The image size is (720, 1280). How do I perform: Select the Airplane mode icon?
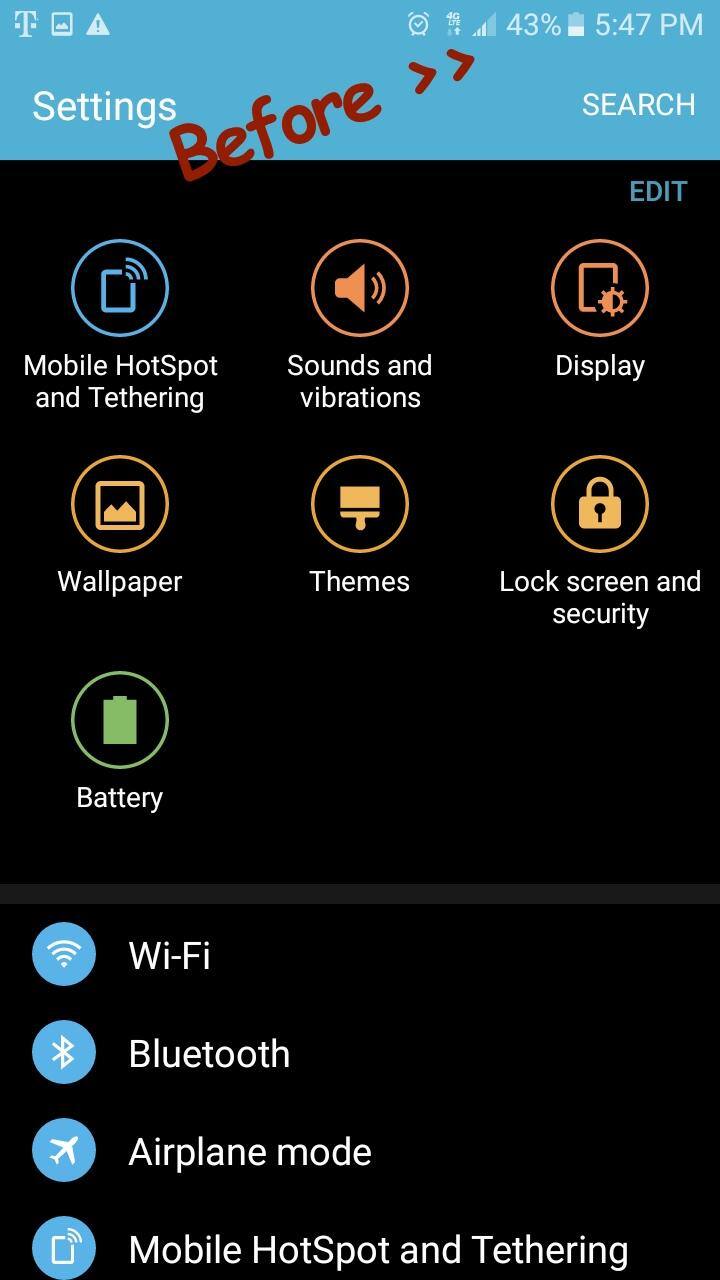tap(64, 1150)
